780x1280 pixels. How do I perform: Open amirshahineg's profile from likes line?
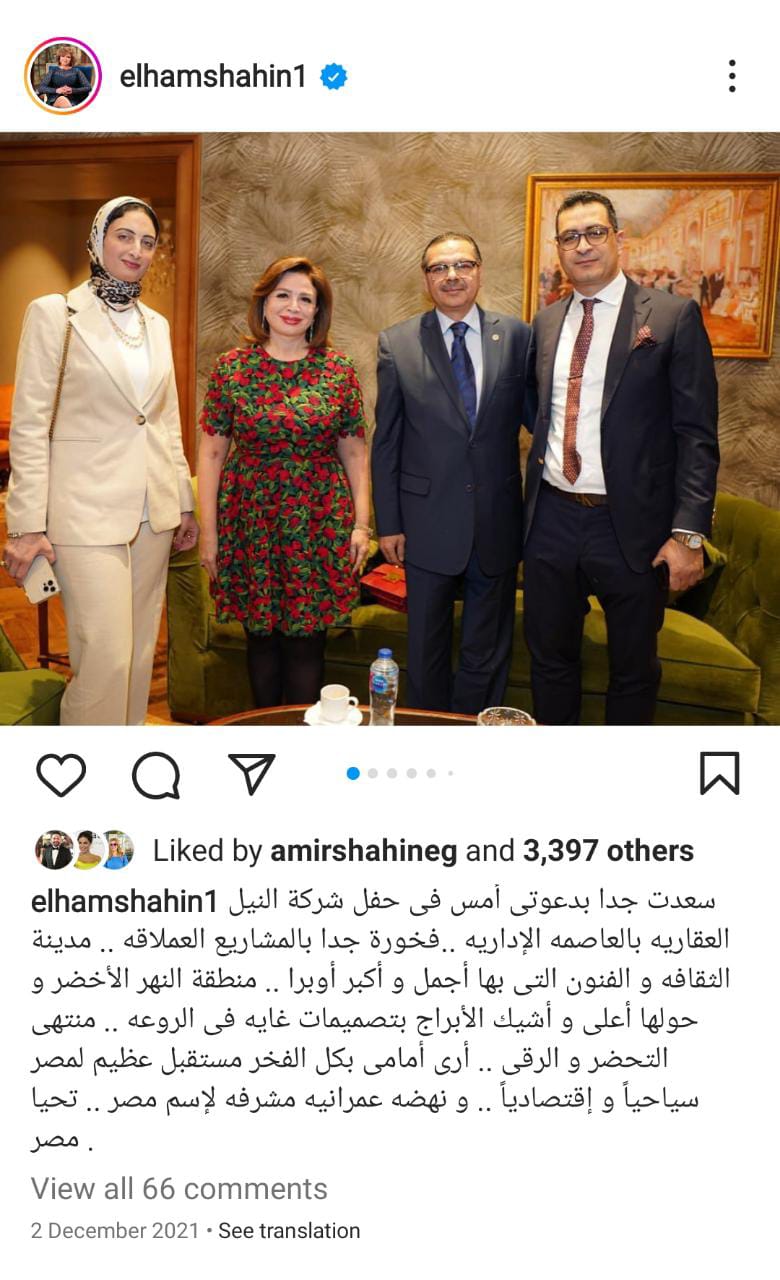(x=363, y=851)
